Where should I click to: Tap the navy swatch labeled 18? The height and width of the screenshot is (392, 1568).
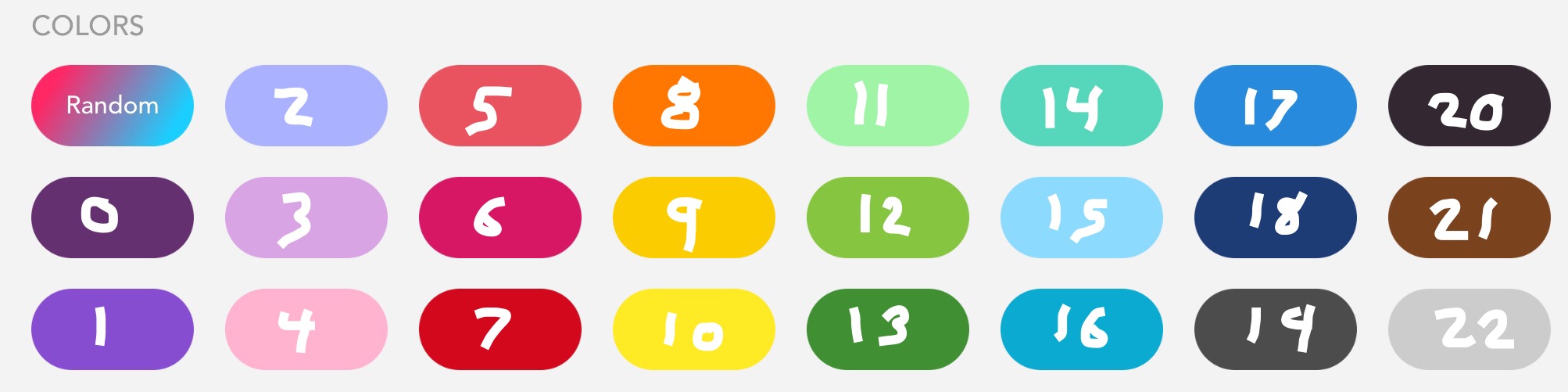(1276, 218)
